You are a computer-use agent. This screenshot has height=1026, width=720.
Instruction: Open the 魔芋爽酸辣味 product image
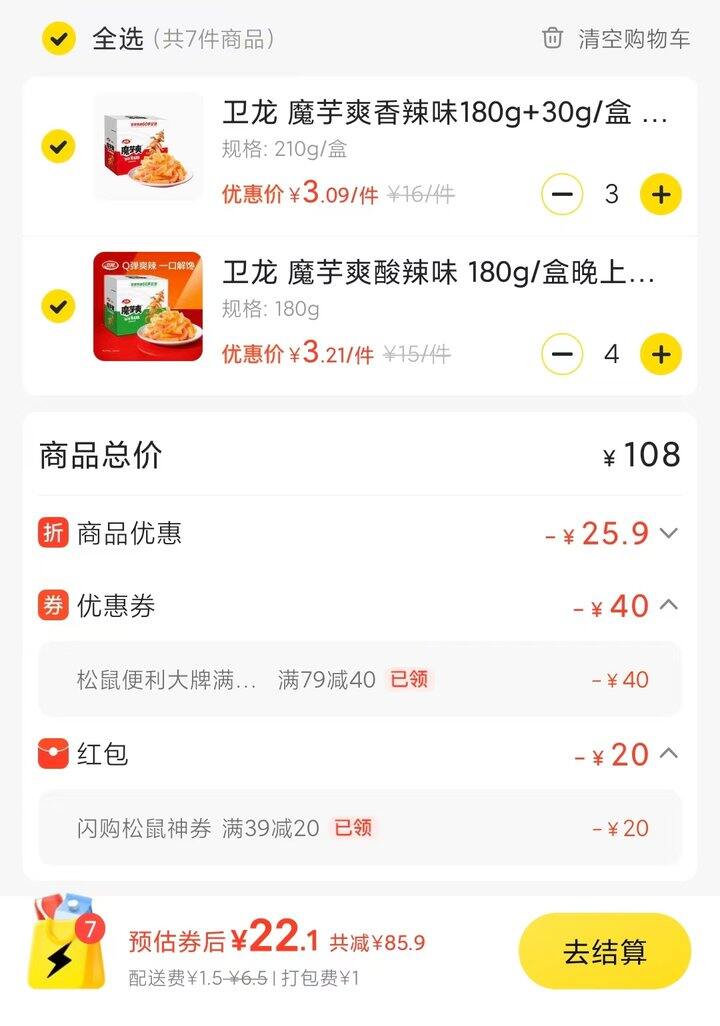pyautogui.click(x=148, y=306)
